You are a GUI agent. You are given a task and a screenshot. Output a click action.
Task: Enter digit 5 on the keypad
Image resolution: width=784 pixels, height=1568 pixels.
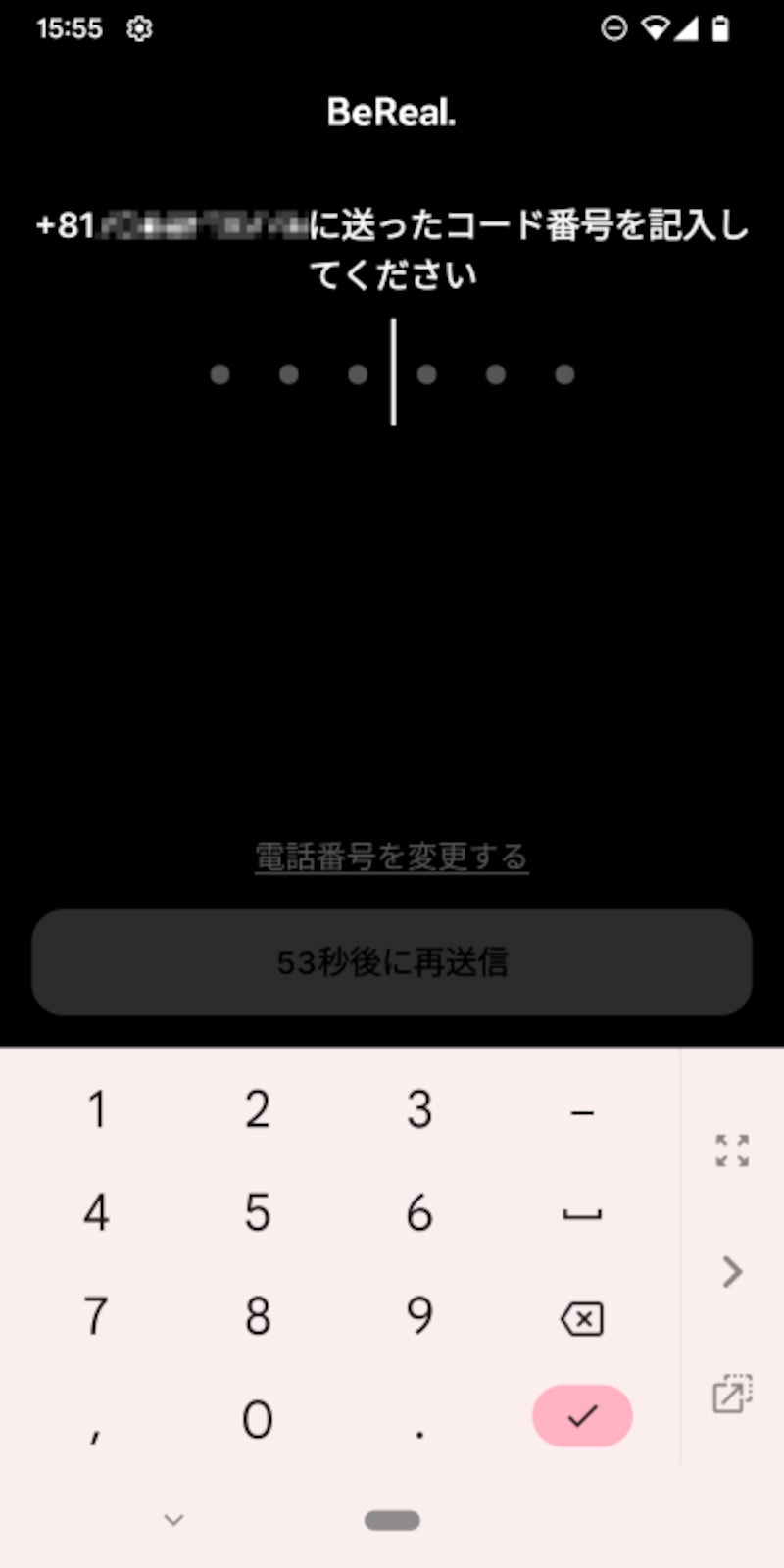pyautogui.click(x=257, y=1213)
